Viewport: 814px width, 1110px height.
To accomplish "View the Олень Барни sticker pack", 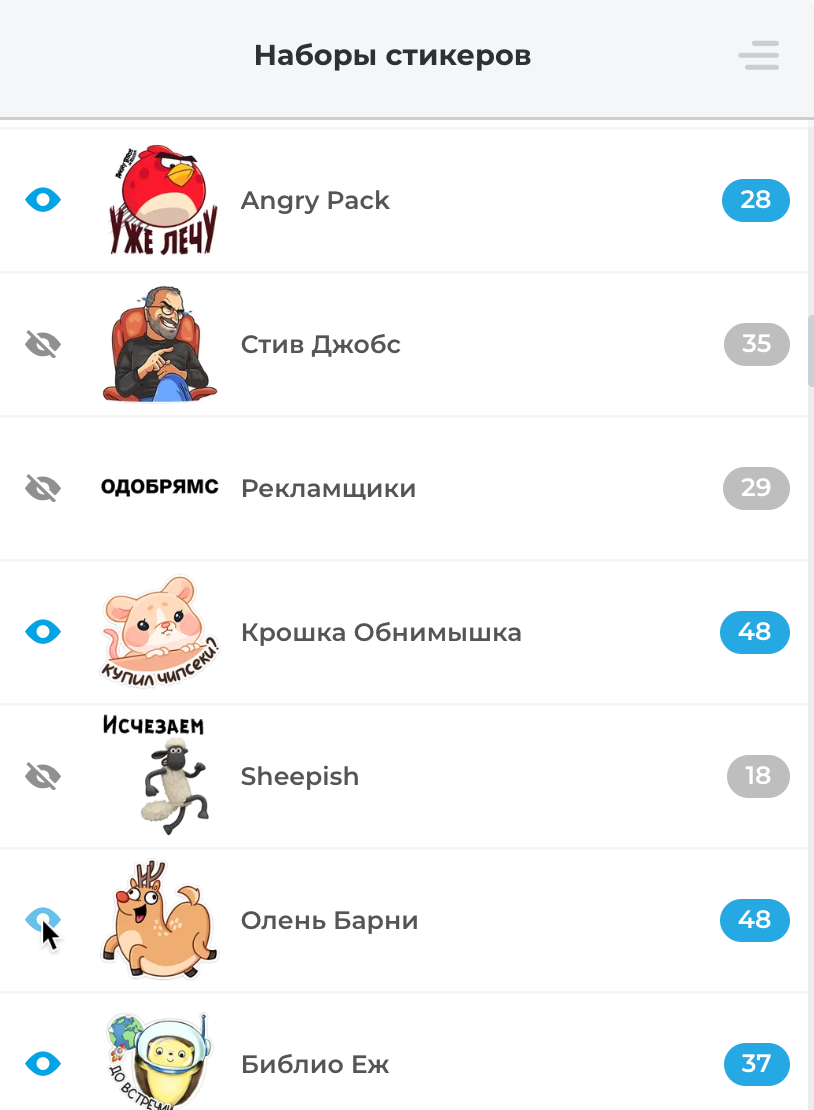I will tap(329, 921).
